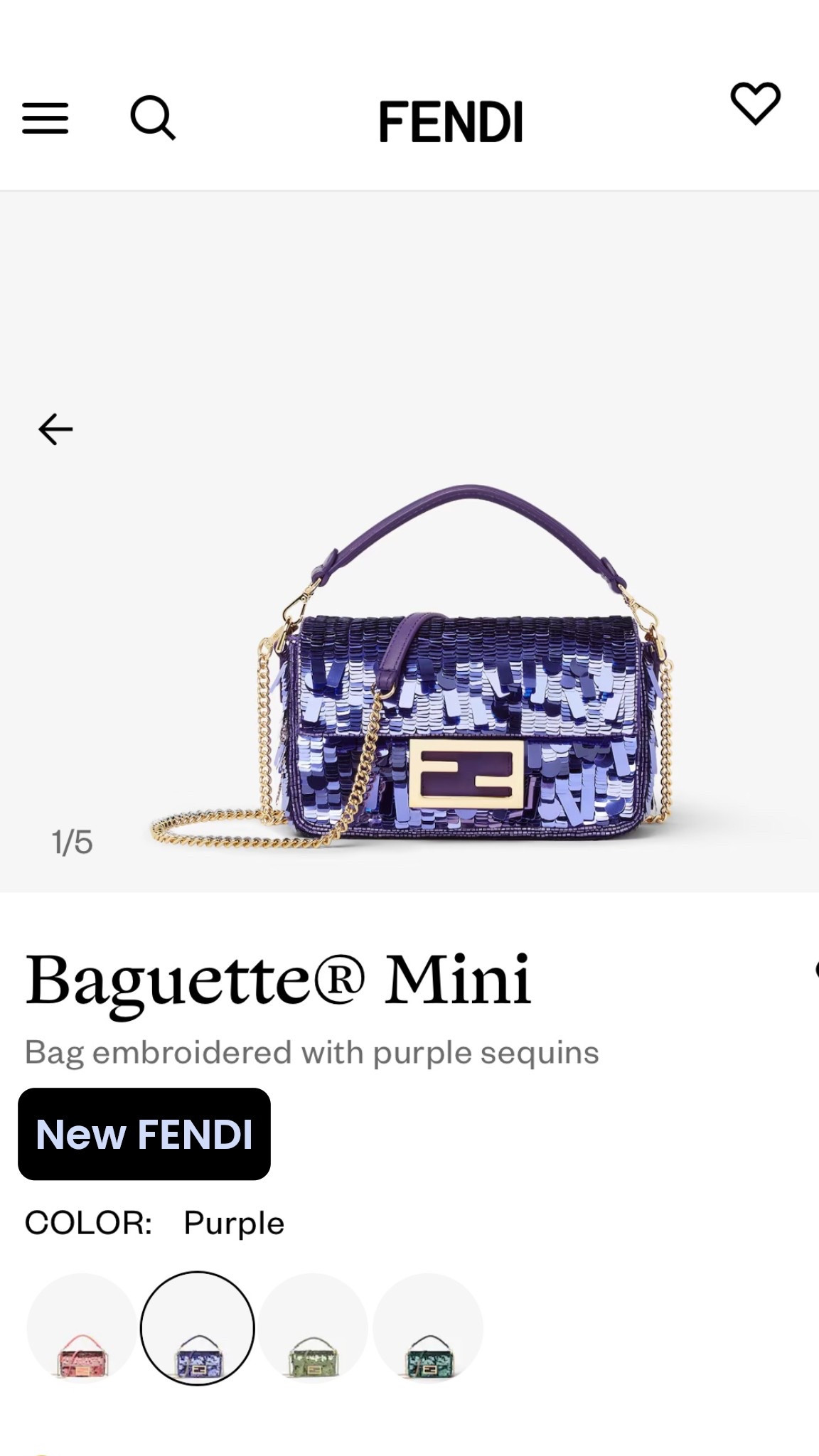
Task: Open the hamburger menu
Action: [x=45, y=118]
